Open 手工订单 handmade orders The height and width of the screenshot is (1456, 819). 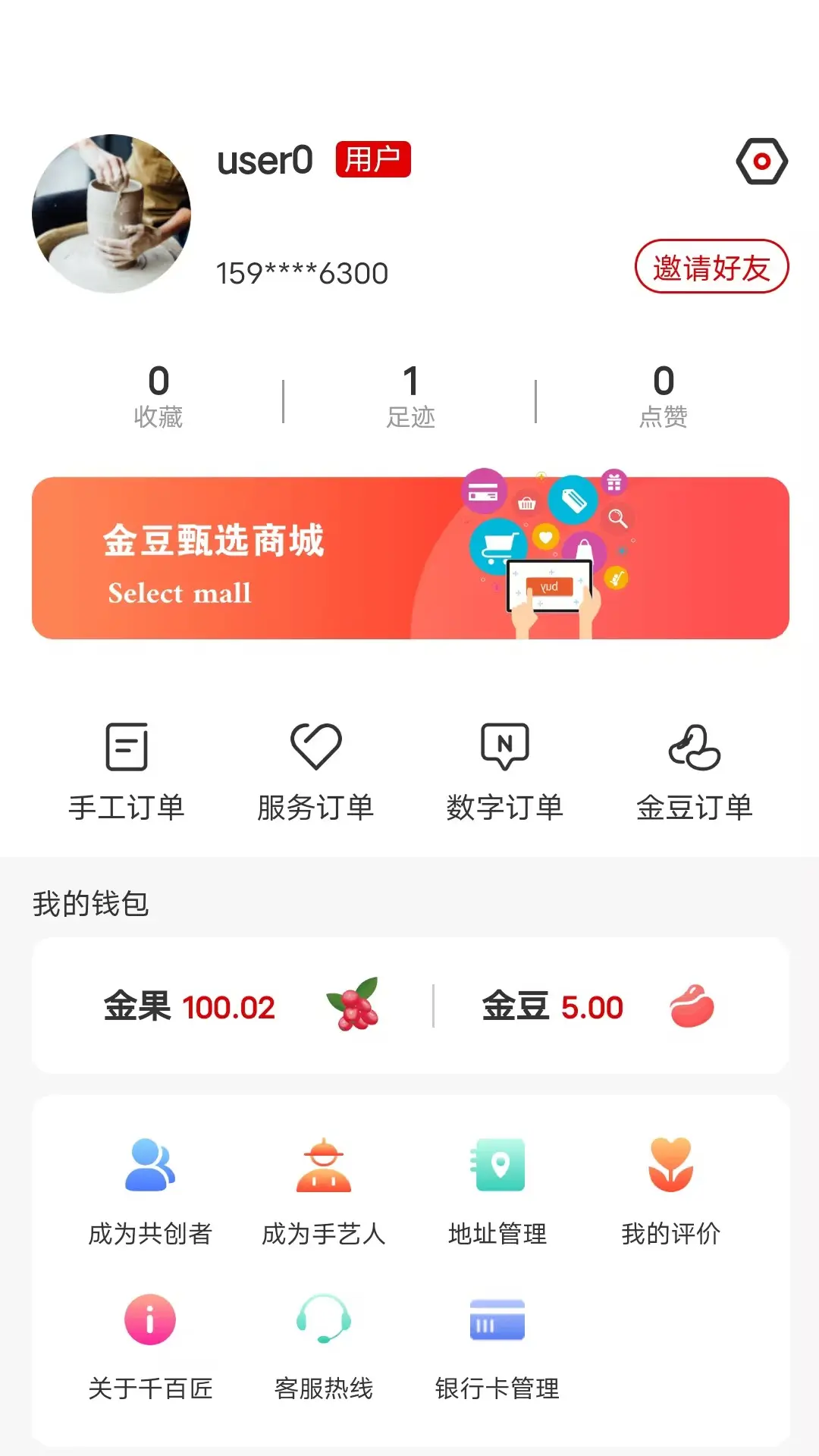(x=127, y=771)
